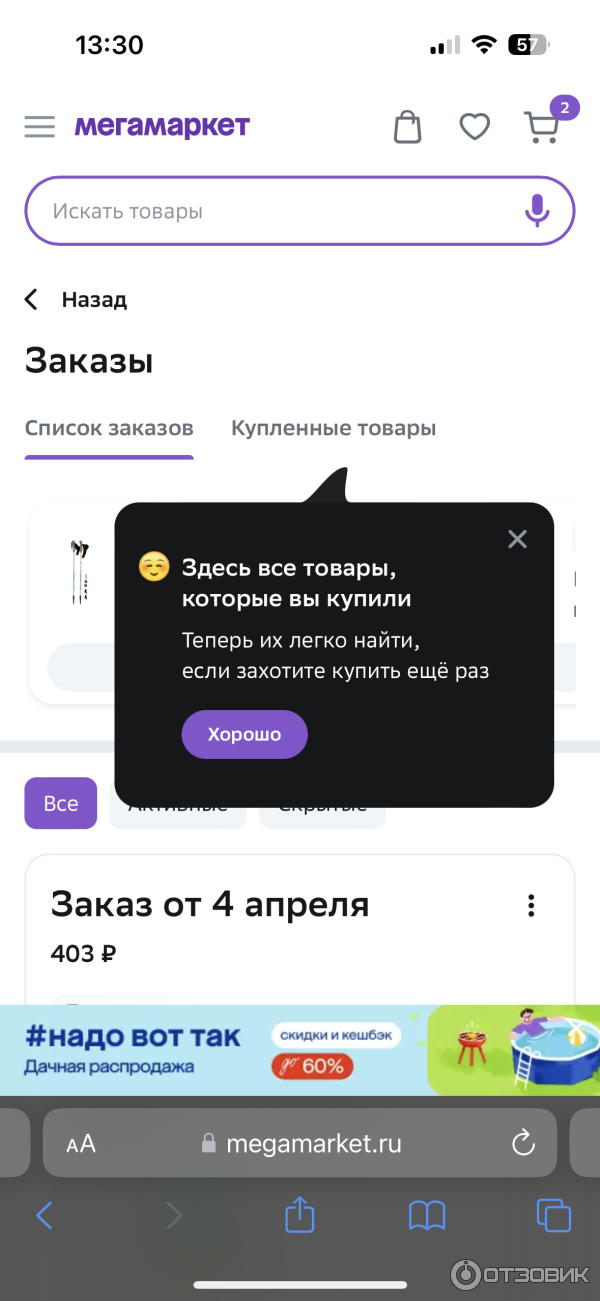Start voice search with the microphone

click(x=537, y=211)
